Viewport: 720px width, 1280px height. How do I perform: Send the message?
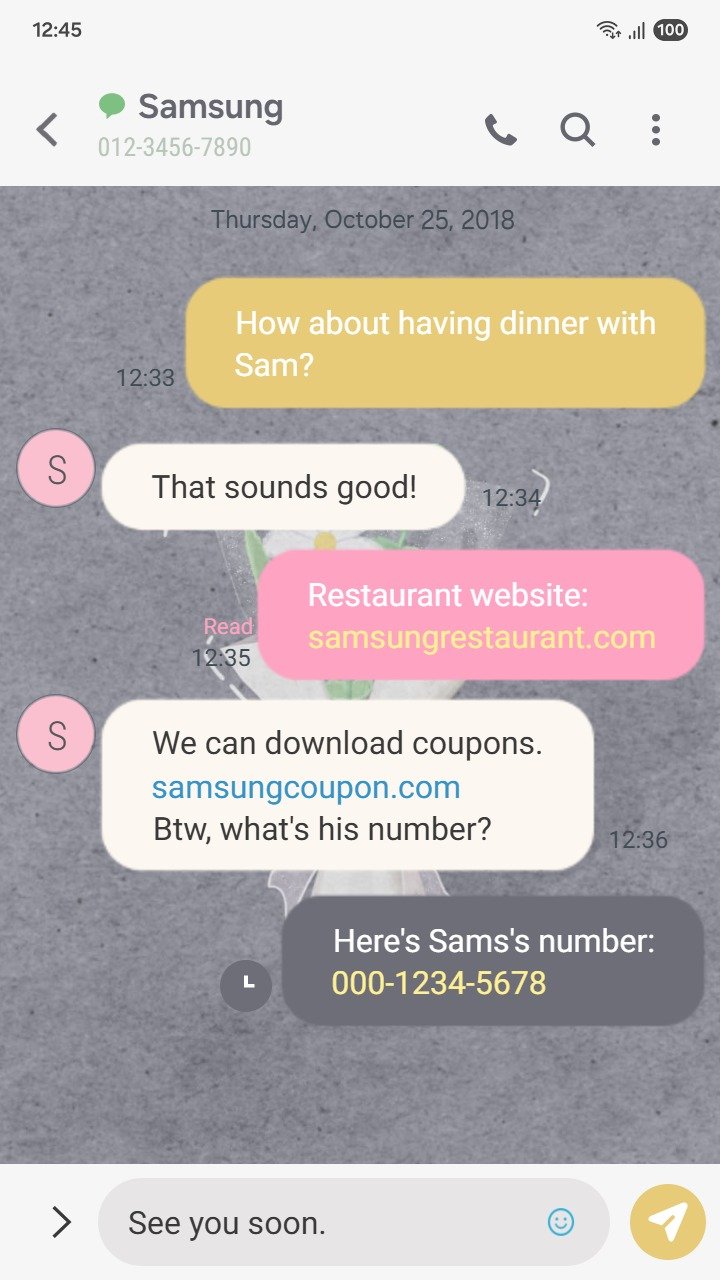pyautogui.click(x=667, y=1221)
